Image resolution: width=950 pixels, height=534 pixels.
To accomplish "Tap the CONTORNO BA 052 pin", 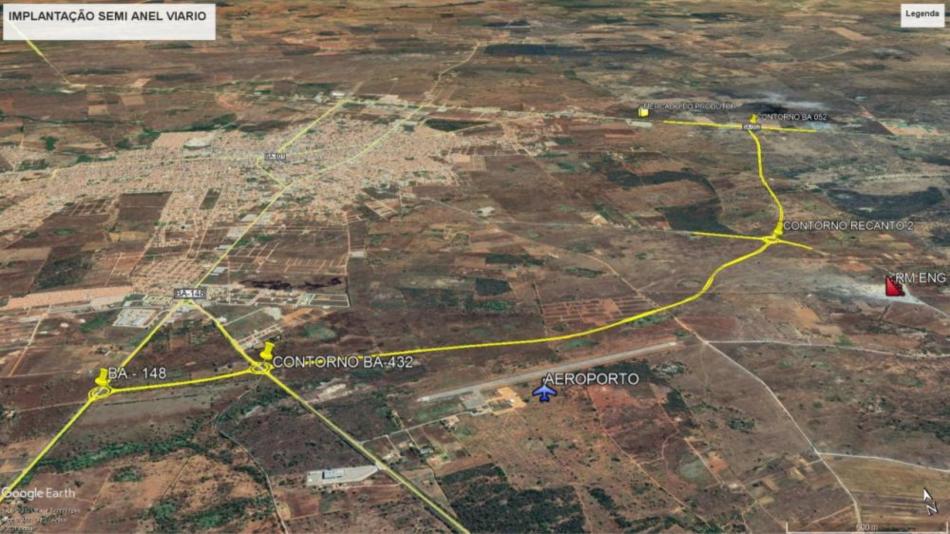I will tap(753, 119).
